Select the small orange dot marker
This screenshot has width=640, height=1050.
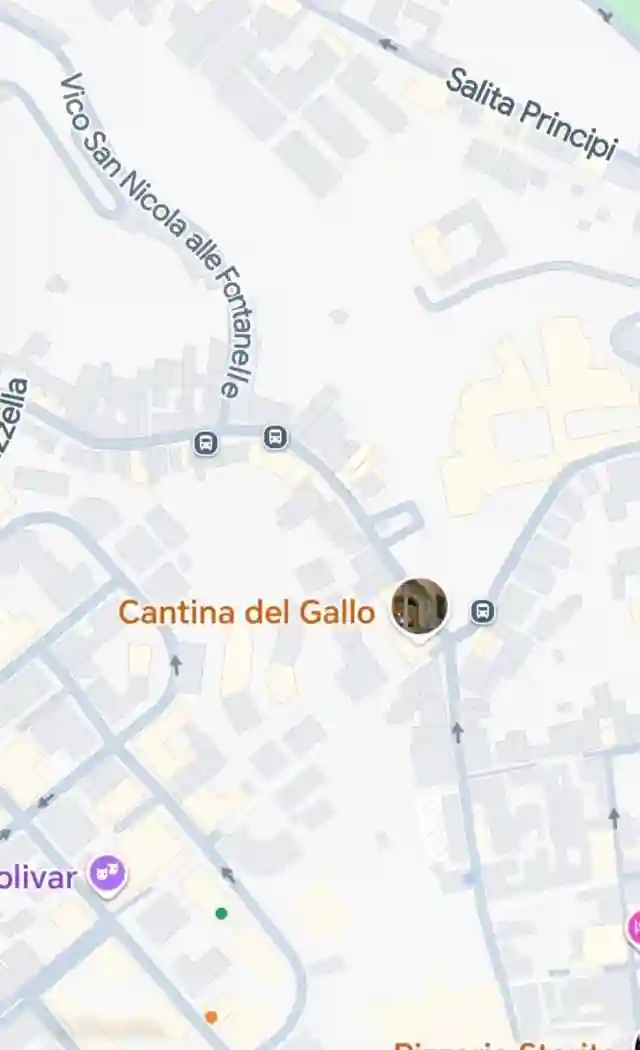tap(211, 1017)
